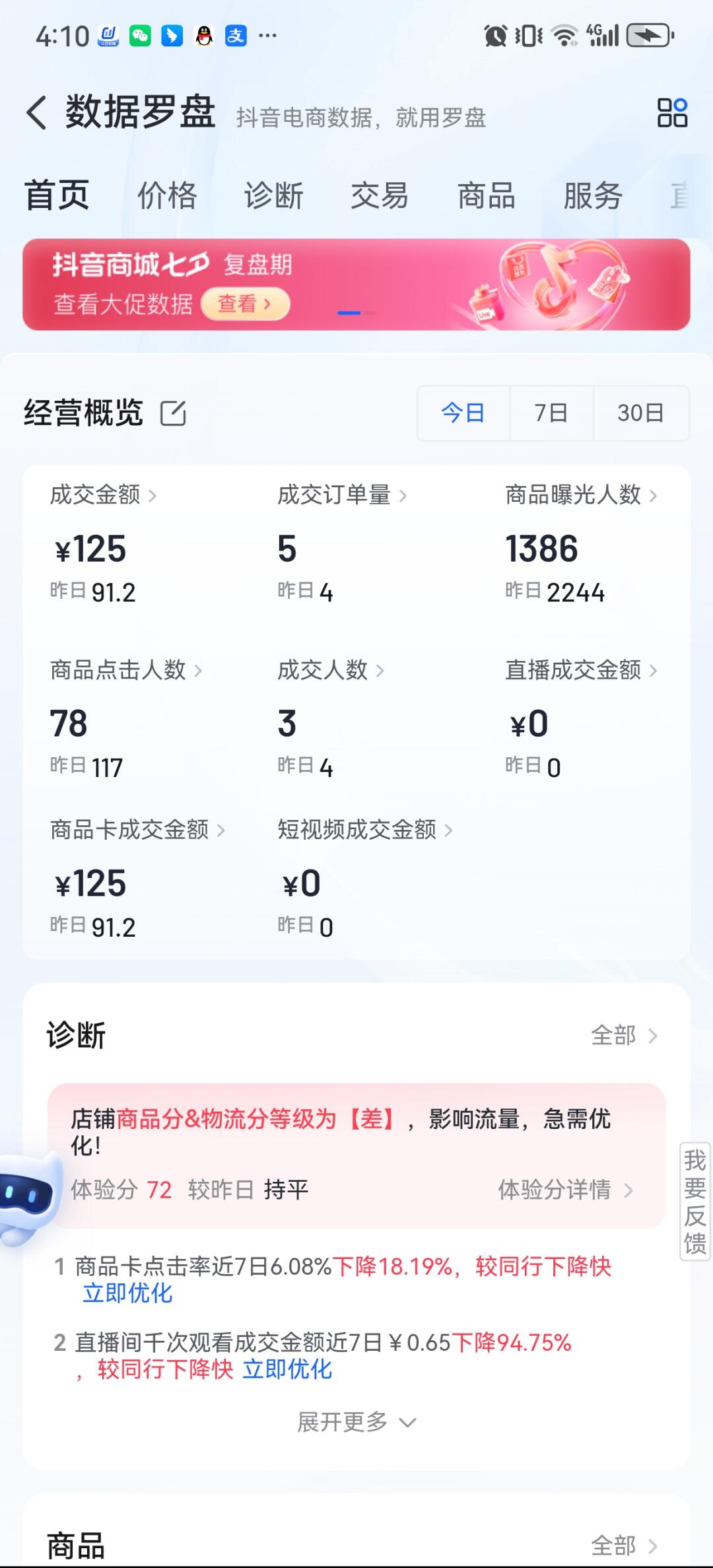Go back from 数据罗盘 page
The width and height of the screenshot is (713, 1568).
37,112
